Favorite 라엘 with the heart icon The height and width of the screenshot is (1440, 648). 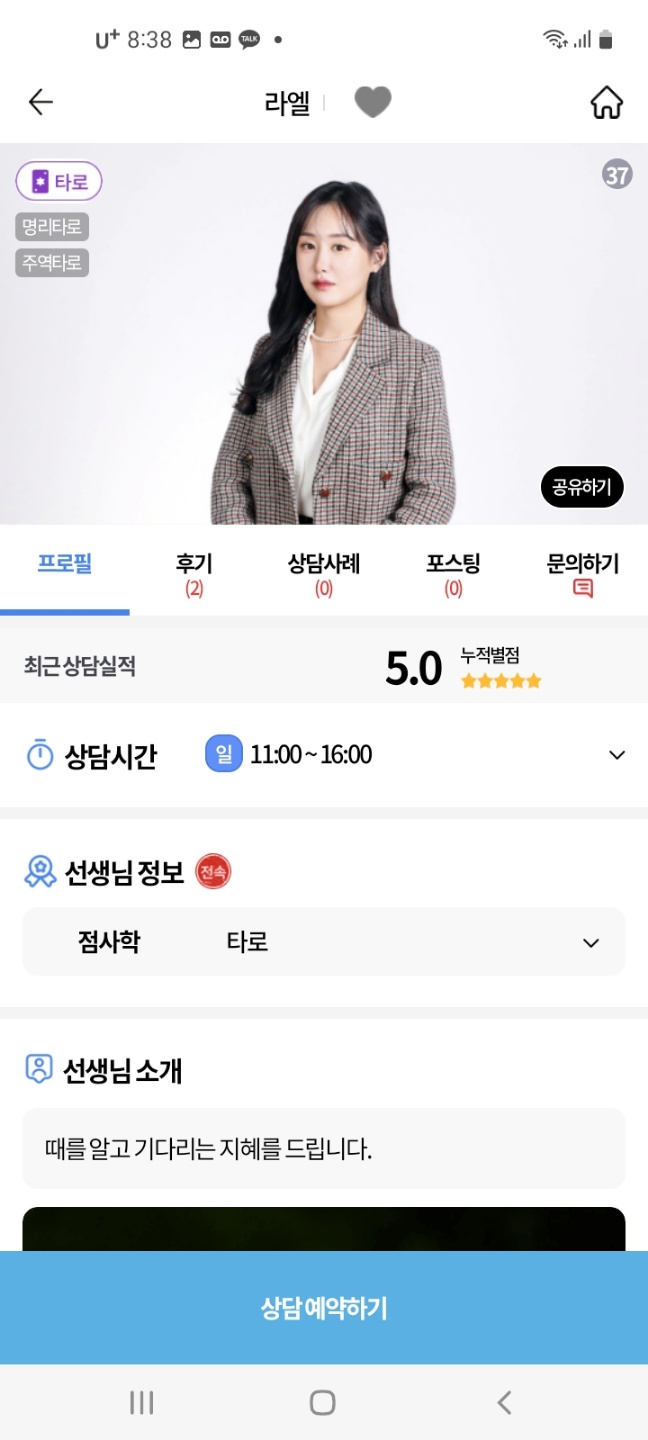(373, 102)
